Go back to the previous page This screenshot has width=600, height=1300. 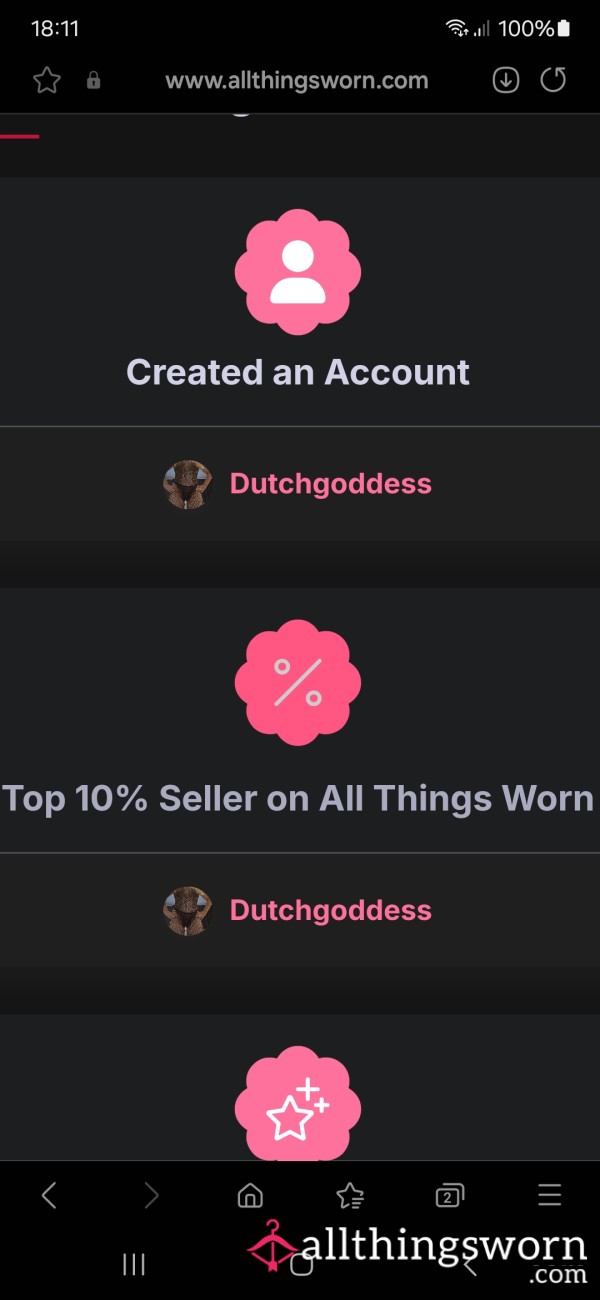point(49,1194)
